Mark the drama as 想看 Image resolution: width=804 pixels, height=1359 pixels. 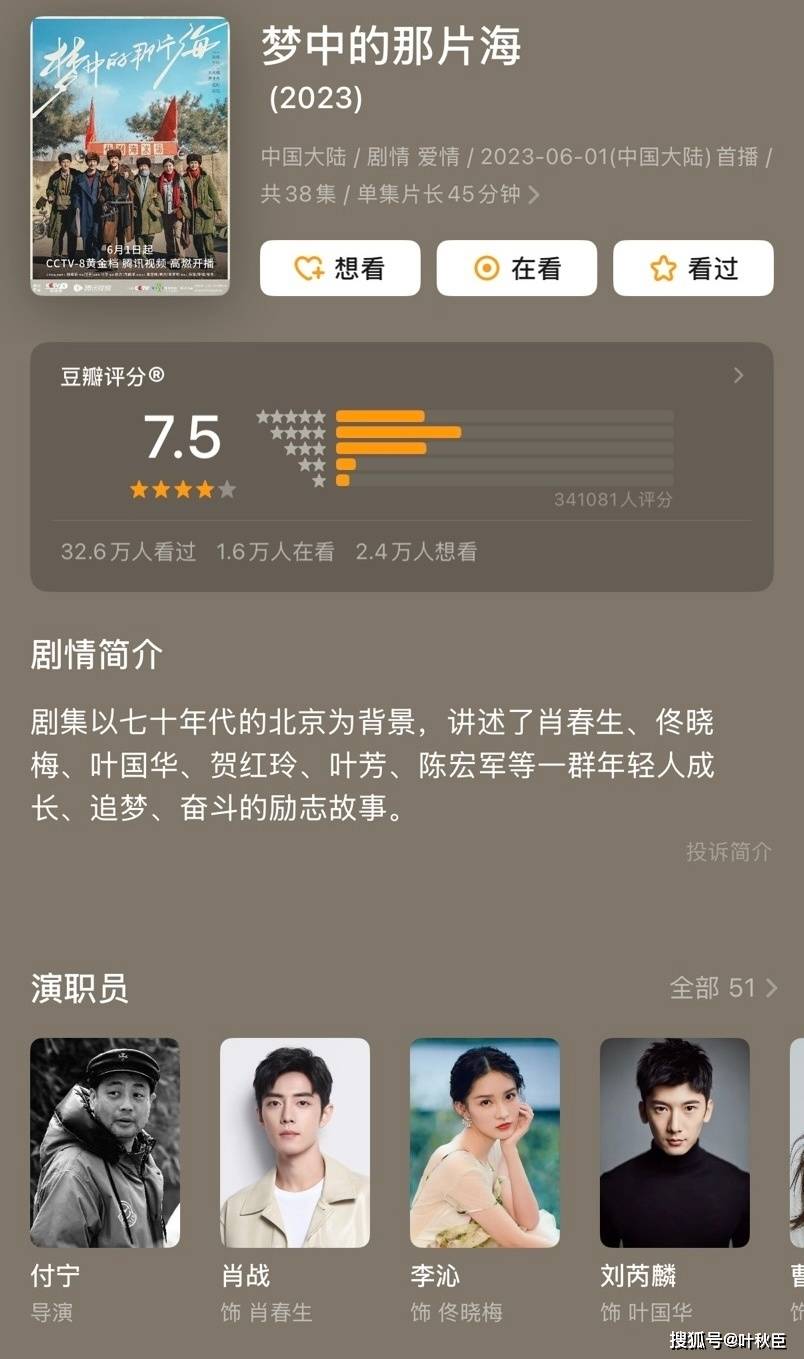[x=340, y=268]
